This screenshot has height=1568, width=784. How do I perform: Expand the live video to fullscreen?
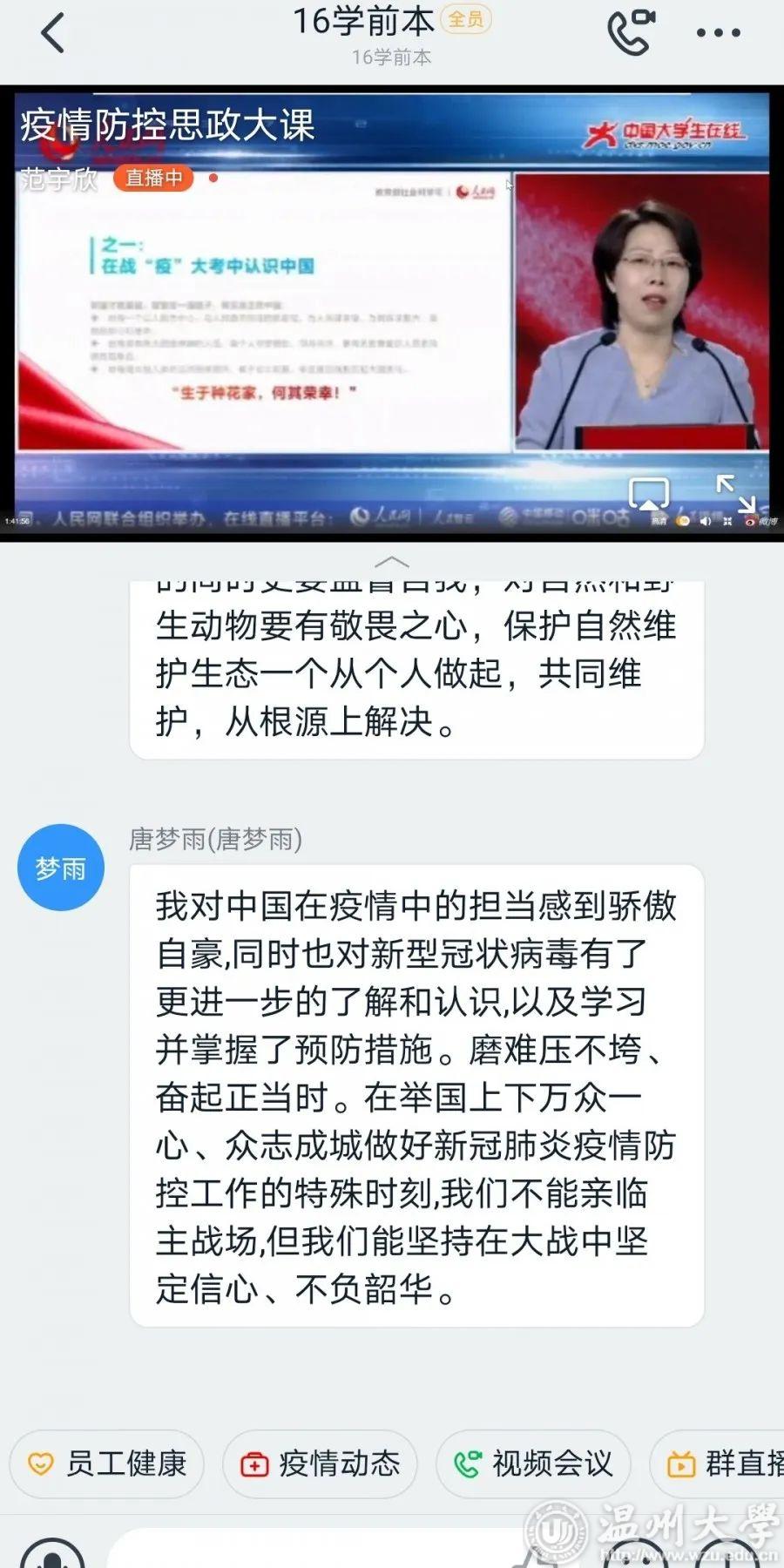[734, 493]
